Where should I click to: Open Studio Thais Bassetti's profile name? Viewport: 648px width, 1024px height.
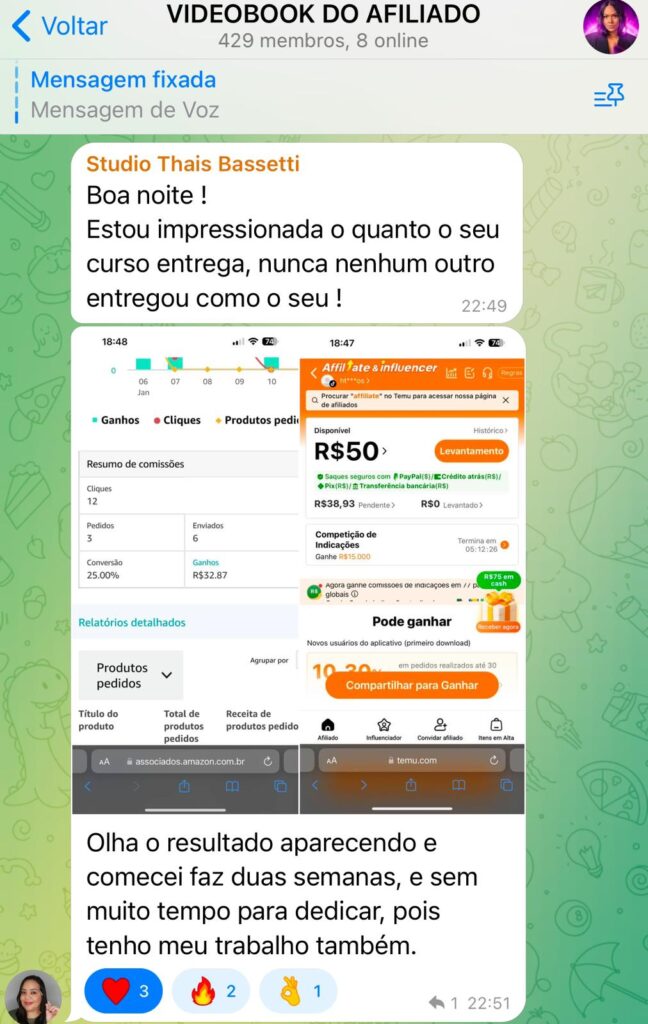click(x=193, y=164)
